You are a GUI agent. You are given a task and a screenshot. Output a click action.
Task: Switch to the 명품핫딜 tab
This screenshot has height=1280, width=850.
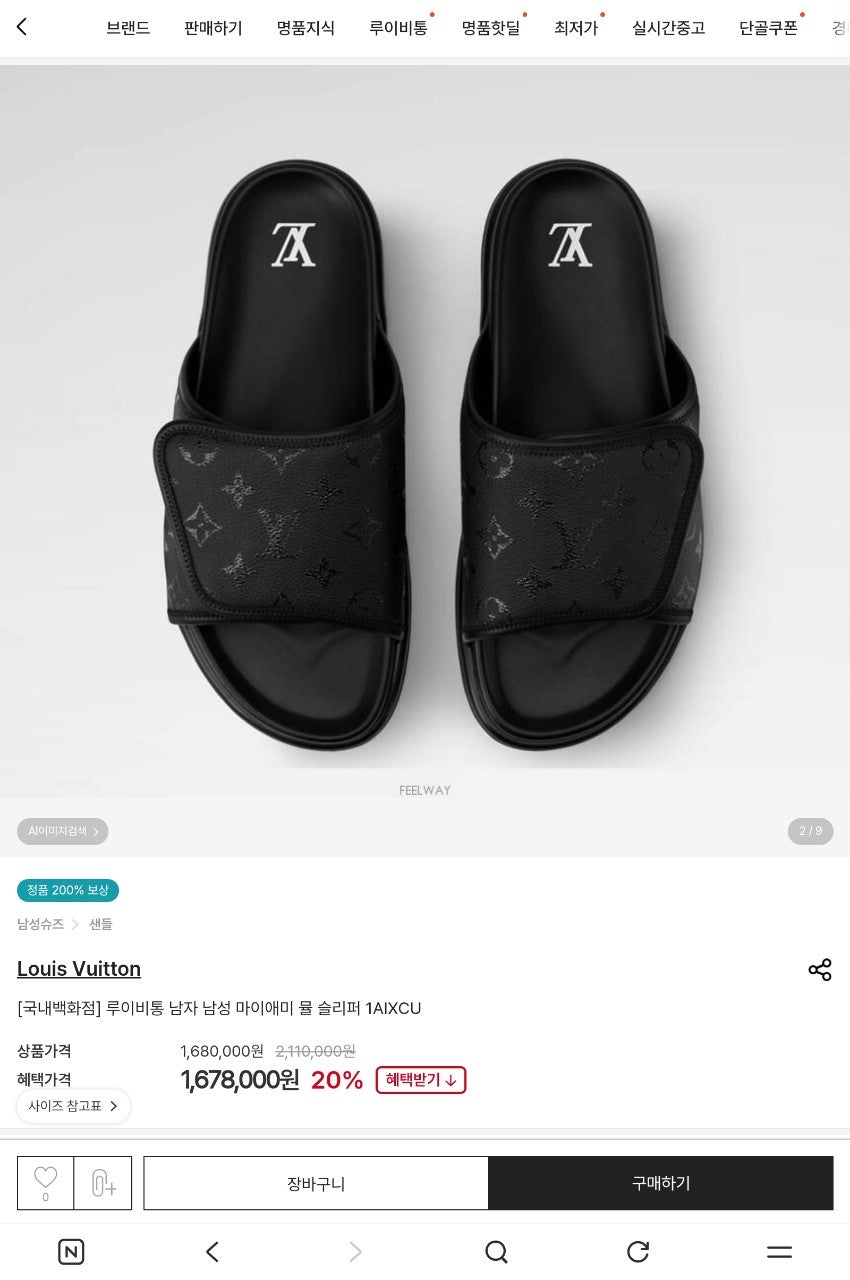tap(491, 28)
